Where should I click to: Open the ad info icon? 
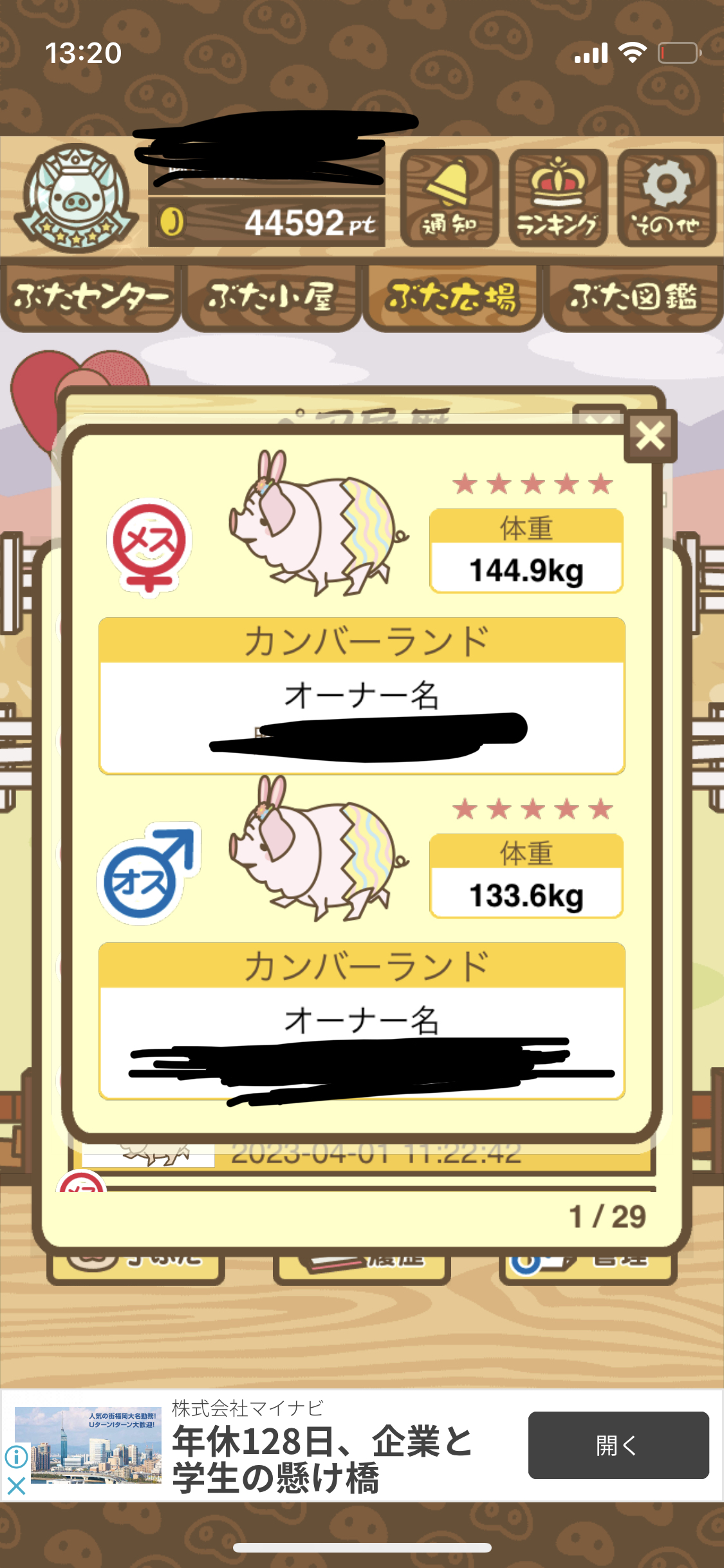16,1456
